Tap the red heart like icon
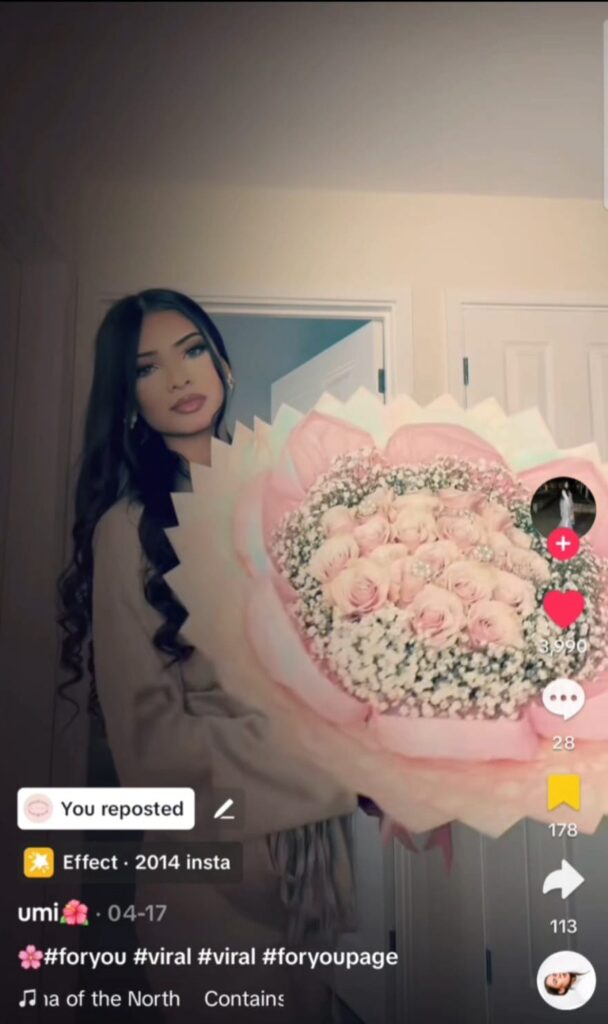 (563, 609)
